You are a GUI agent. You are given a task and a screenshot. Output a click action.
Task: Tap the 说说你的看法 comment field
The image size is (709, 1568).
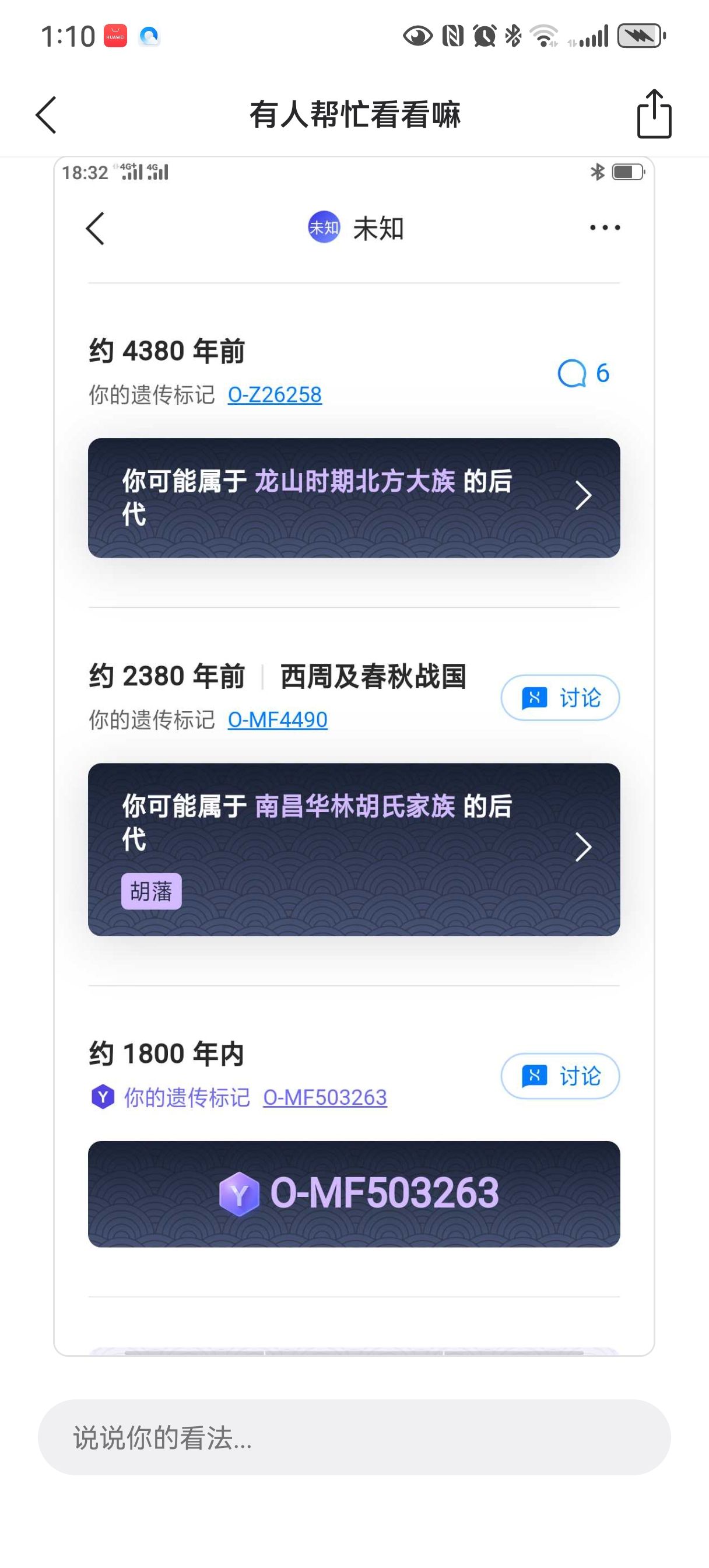[353, 1437]
